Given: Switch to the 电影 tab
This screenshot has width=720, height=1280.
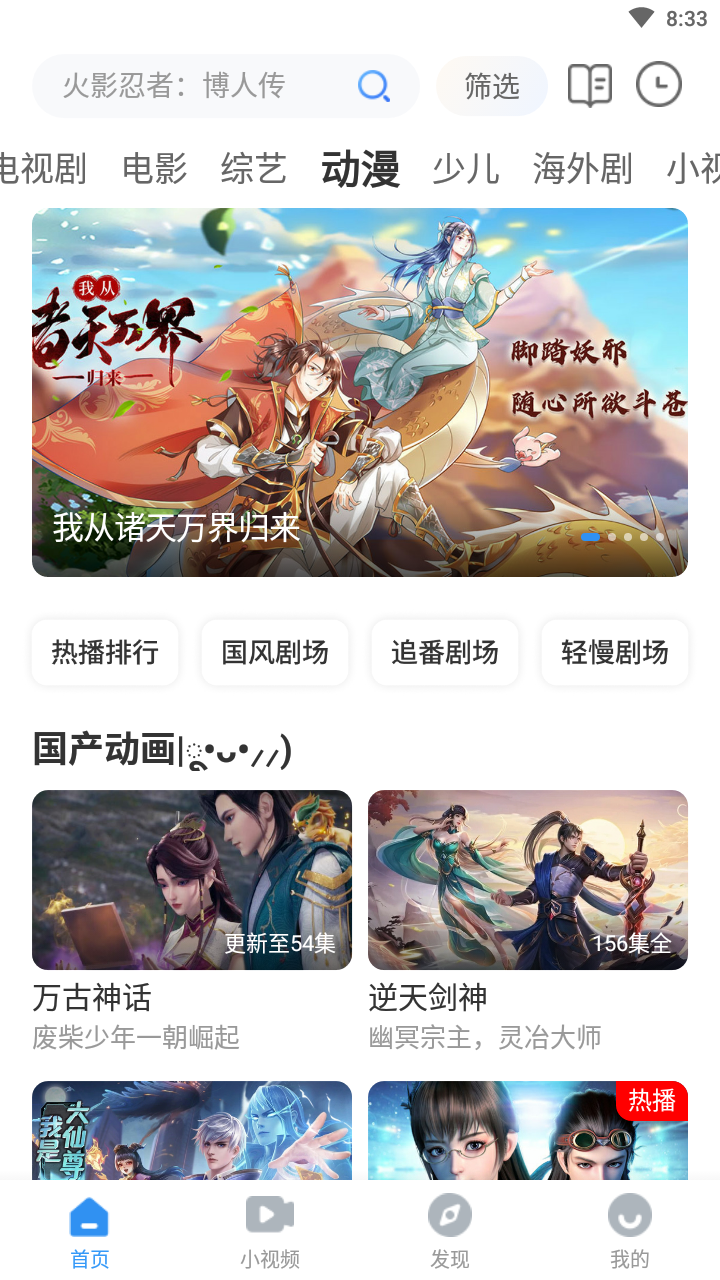Looking at the screenshot, I should coord(155,170).
